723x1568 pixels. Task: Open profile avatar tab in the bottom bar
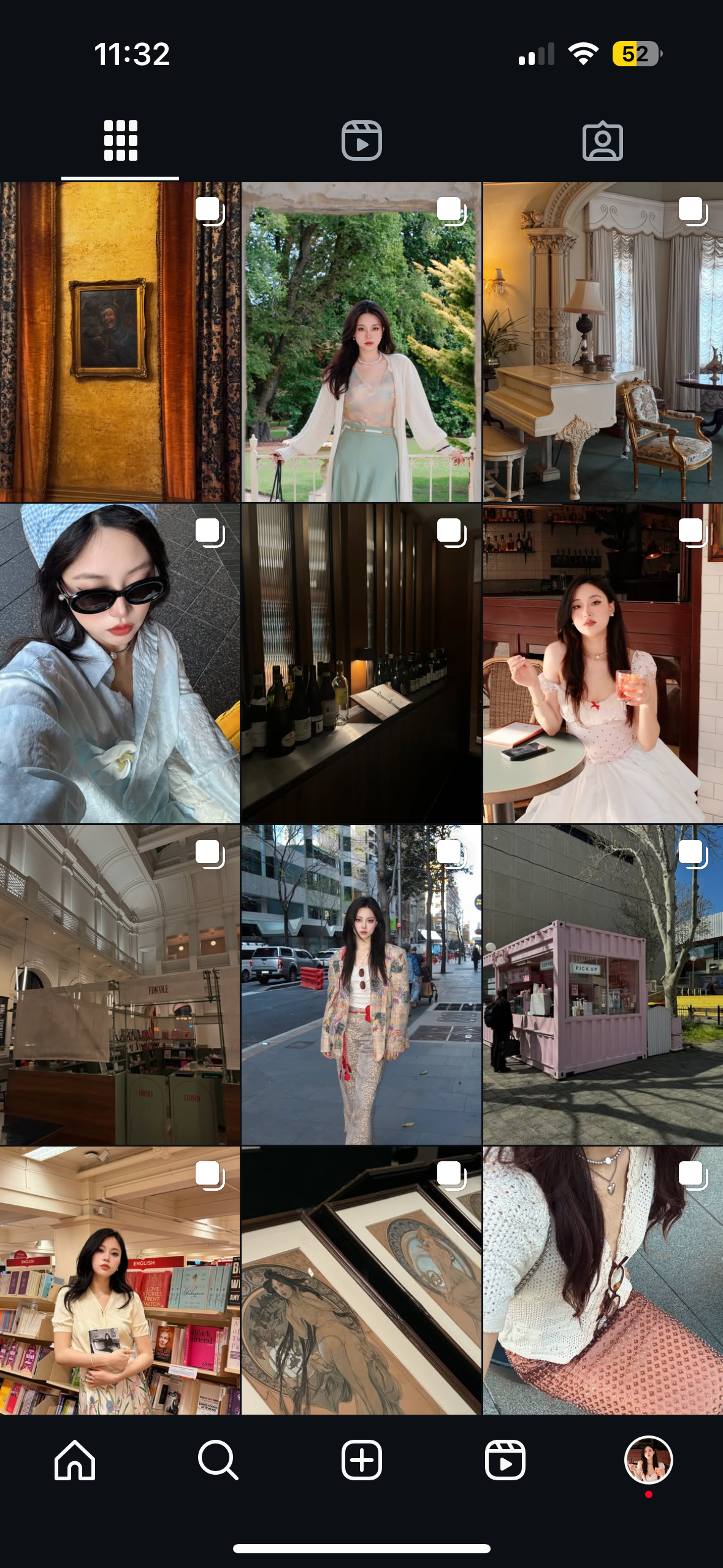(x=648, y=1460)
